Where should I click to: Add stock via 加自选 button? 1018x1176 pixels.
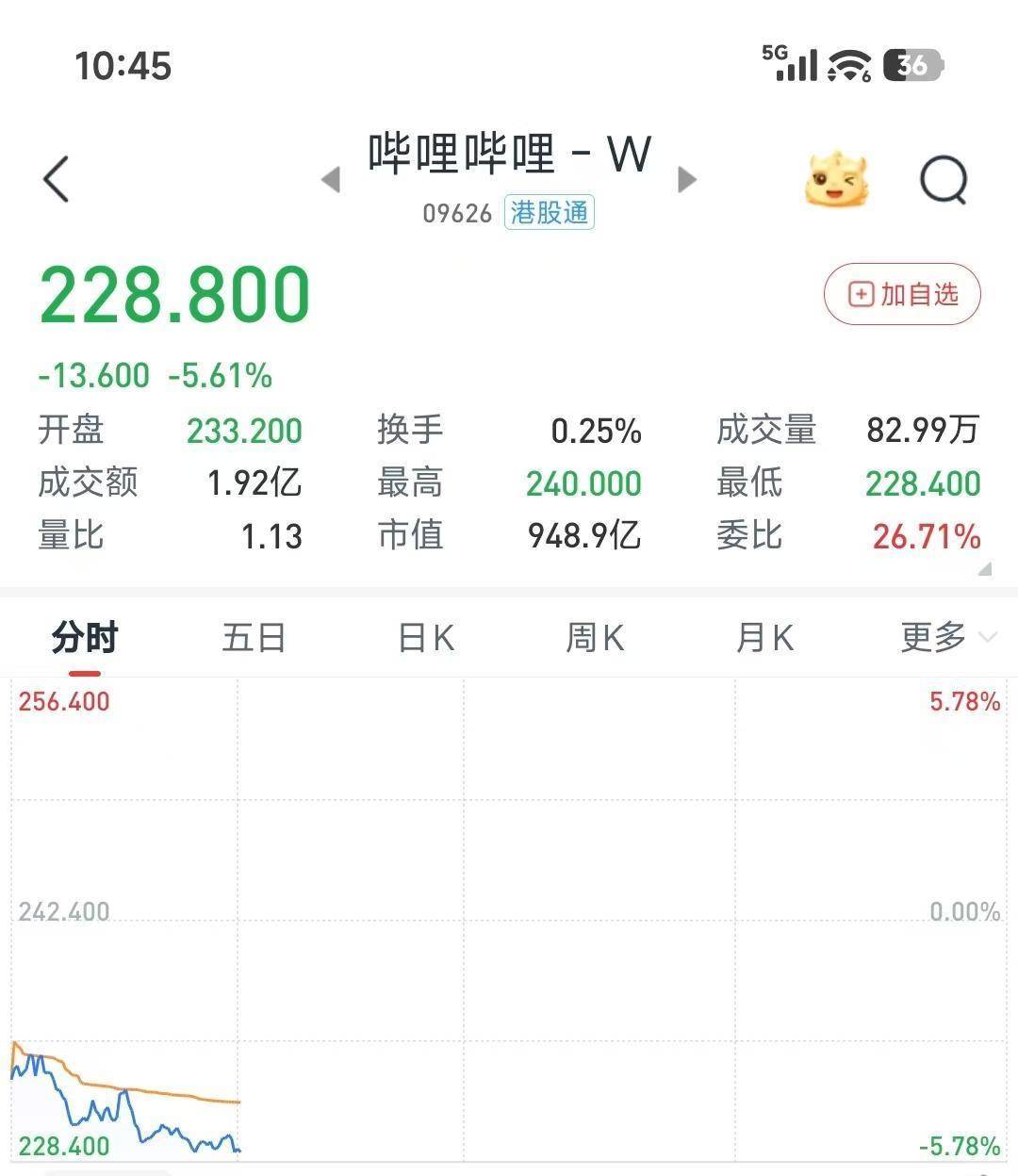pyautogui.click(x=902, y=294)
